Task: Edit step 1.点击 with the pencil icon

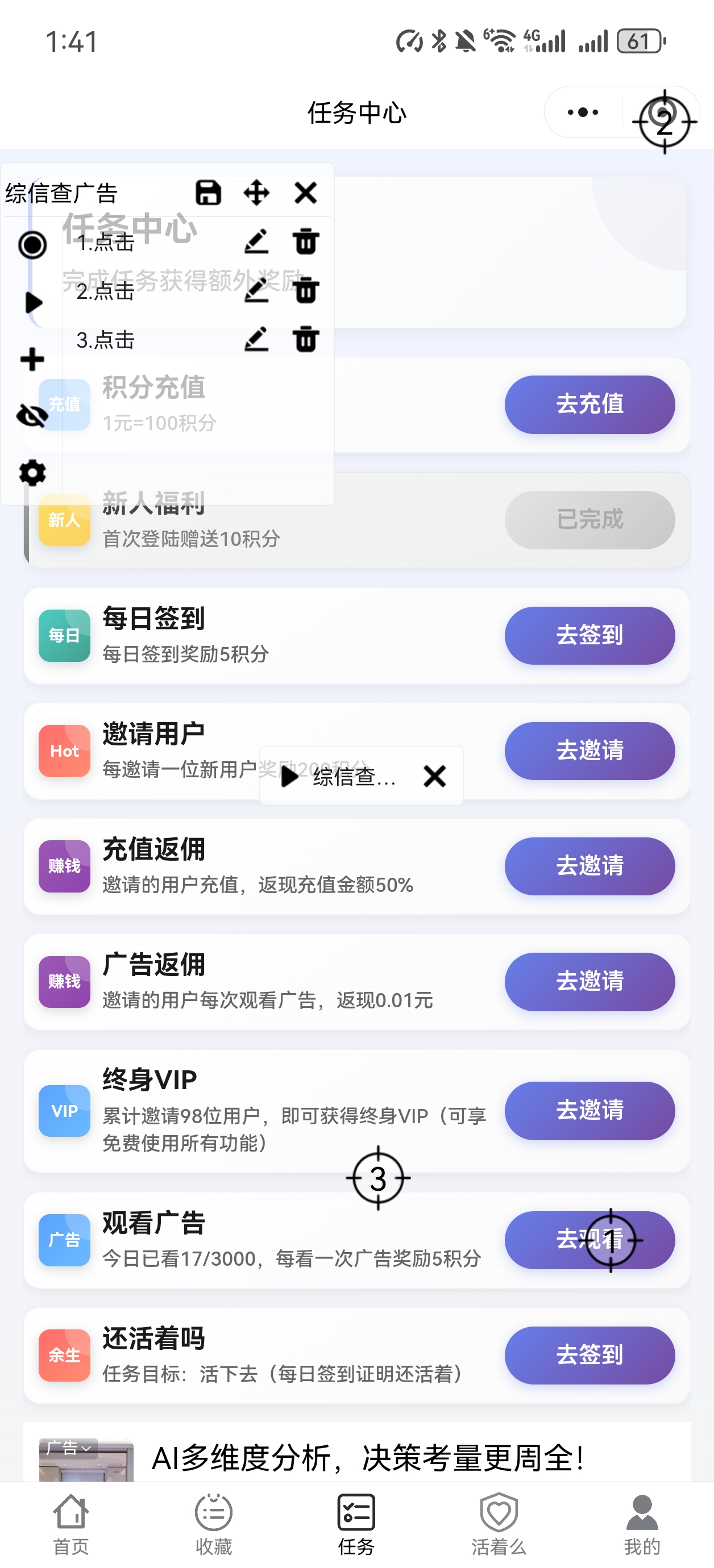Action: (x=258, y=241)
